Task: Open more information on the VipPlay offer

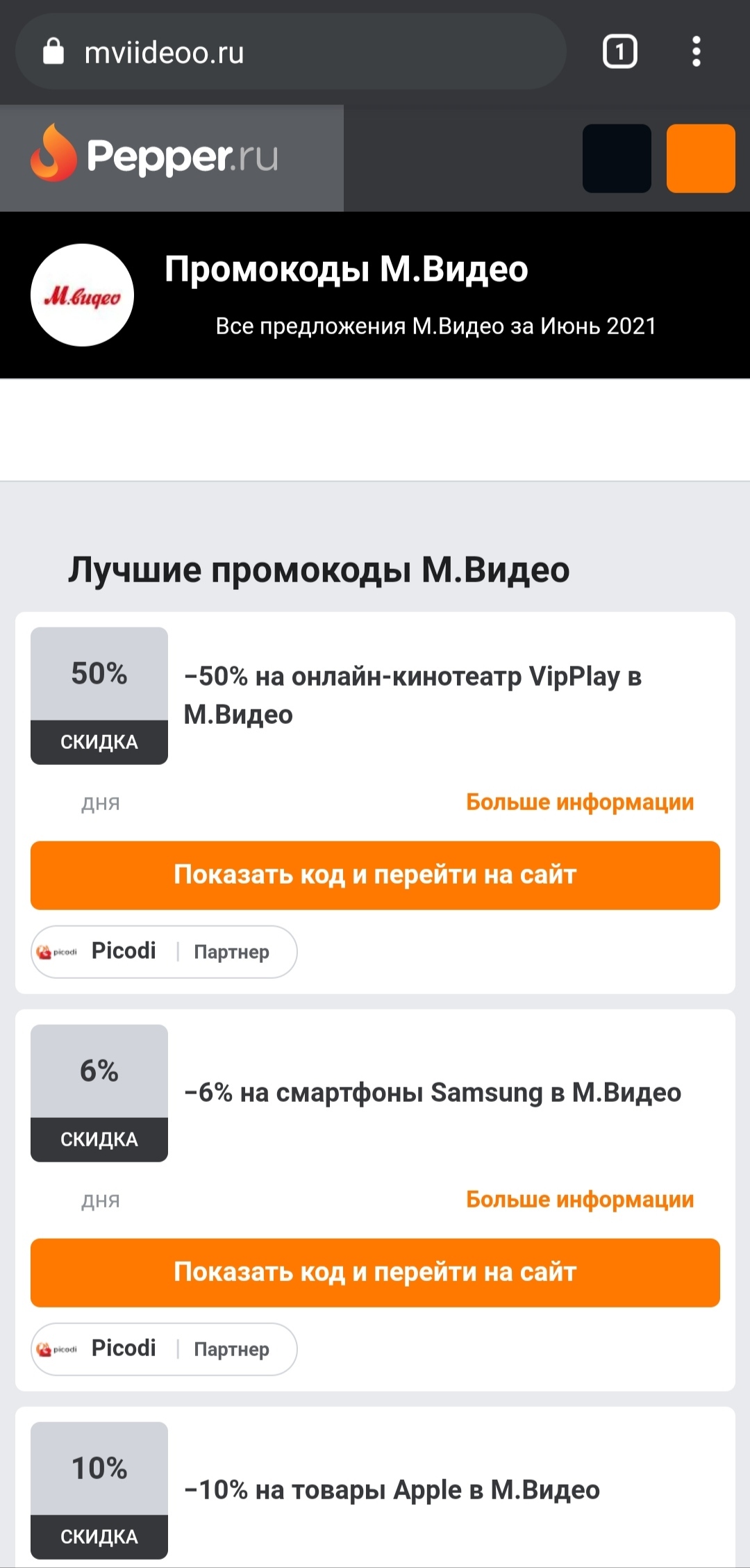Action: [x=580, y=802]
